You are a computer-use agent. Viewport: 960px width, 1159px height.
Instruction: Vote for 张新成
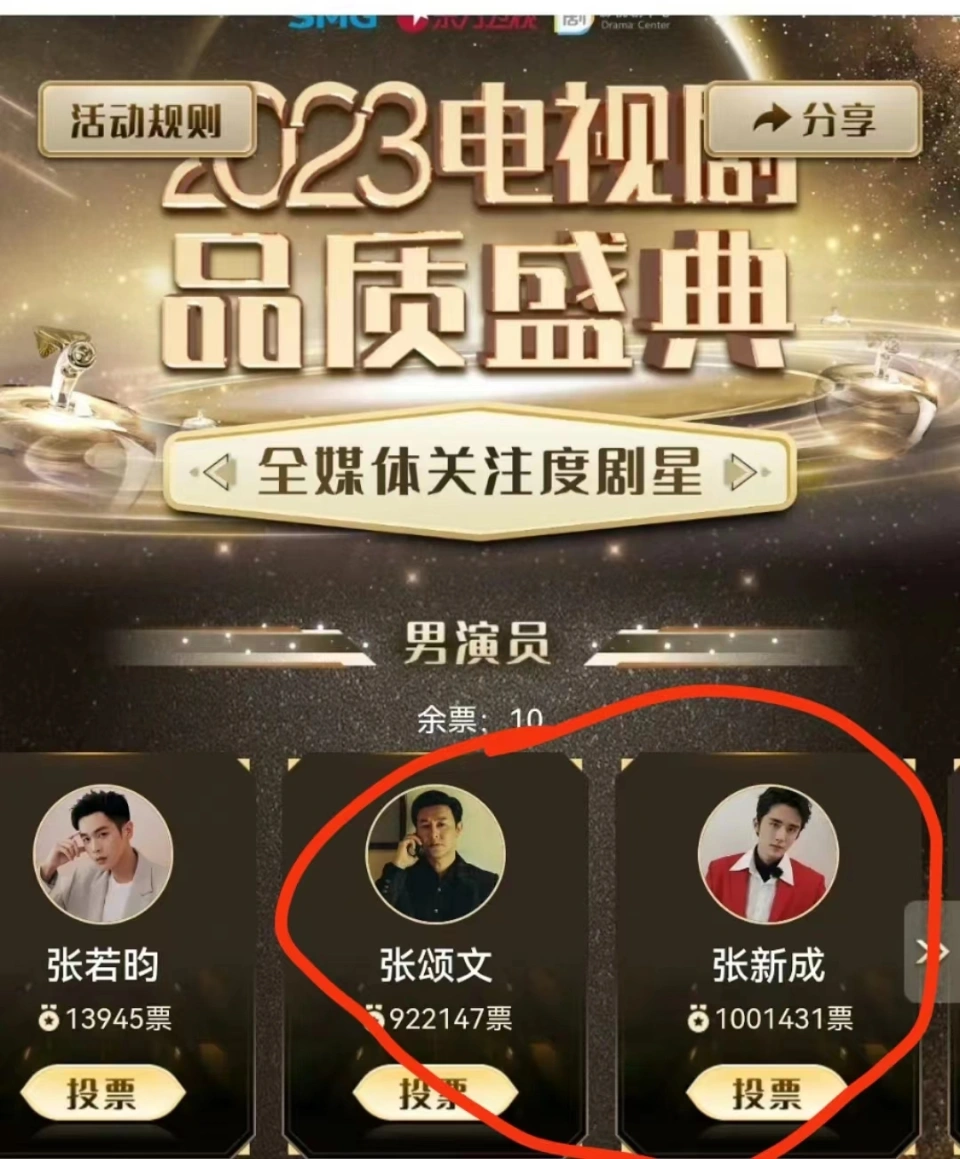(767, 1093)
